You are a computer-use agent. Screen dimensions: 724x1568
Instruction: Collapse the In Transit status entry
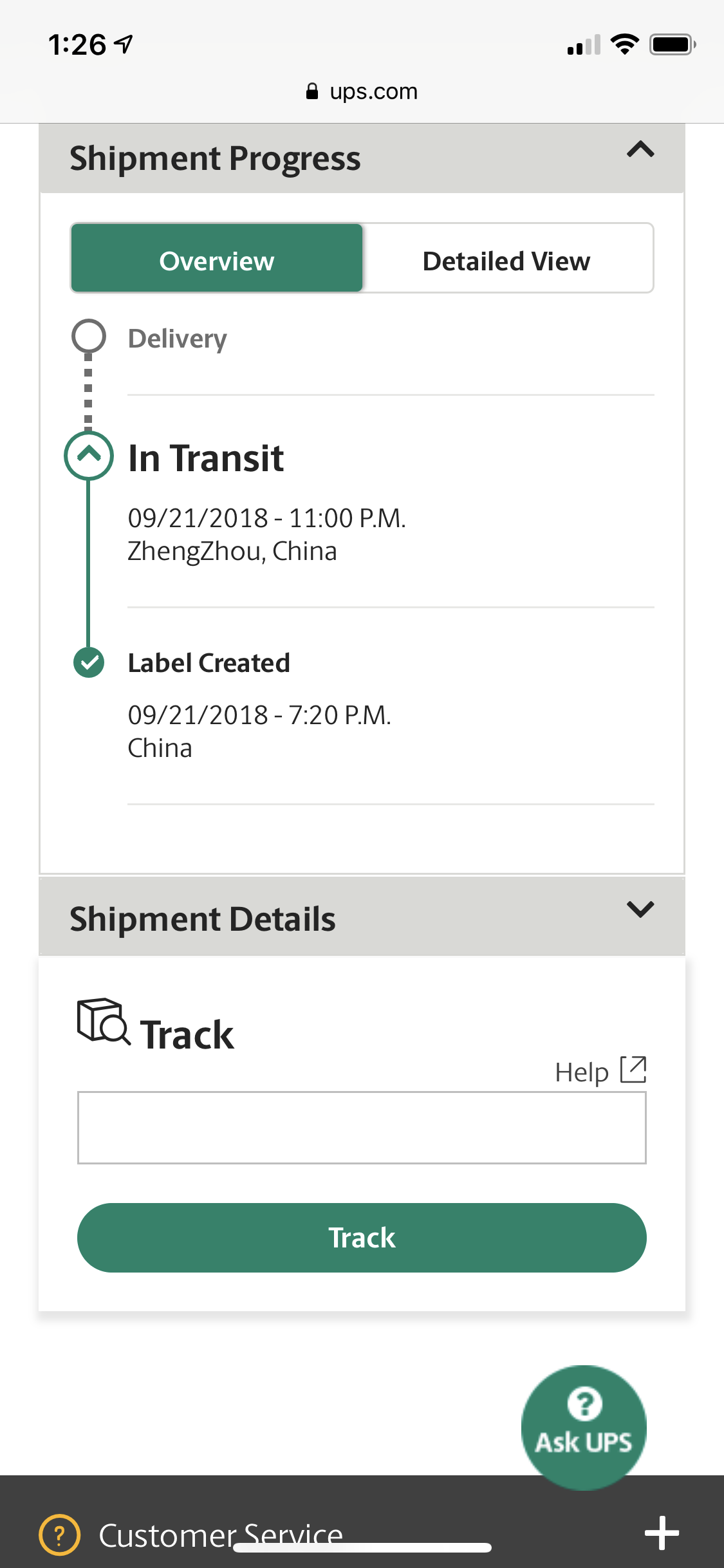pyautogui.click(x=89, y=456)
